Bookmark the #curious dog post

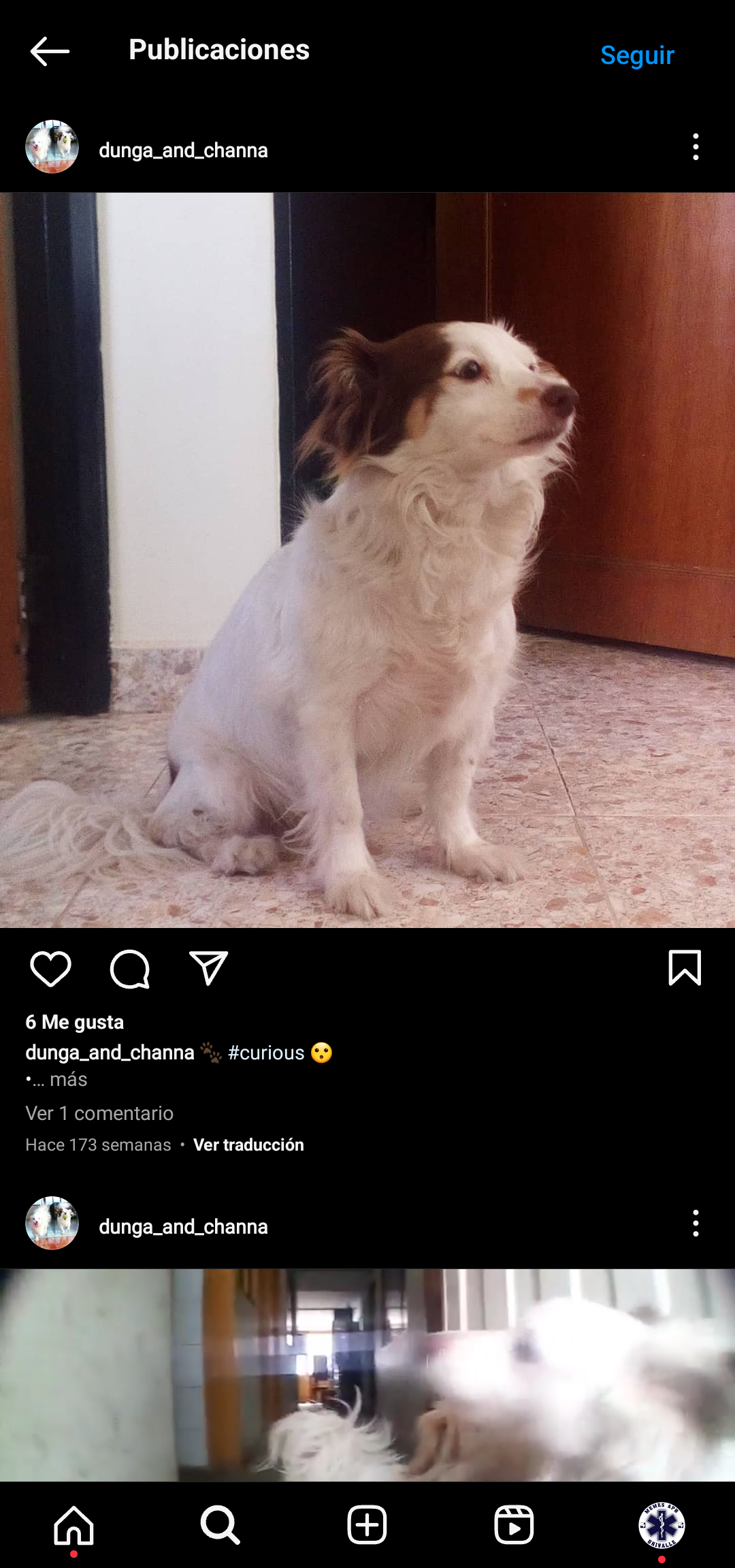click(684, 968)
